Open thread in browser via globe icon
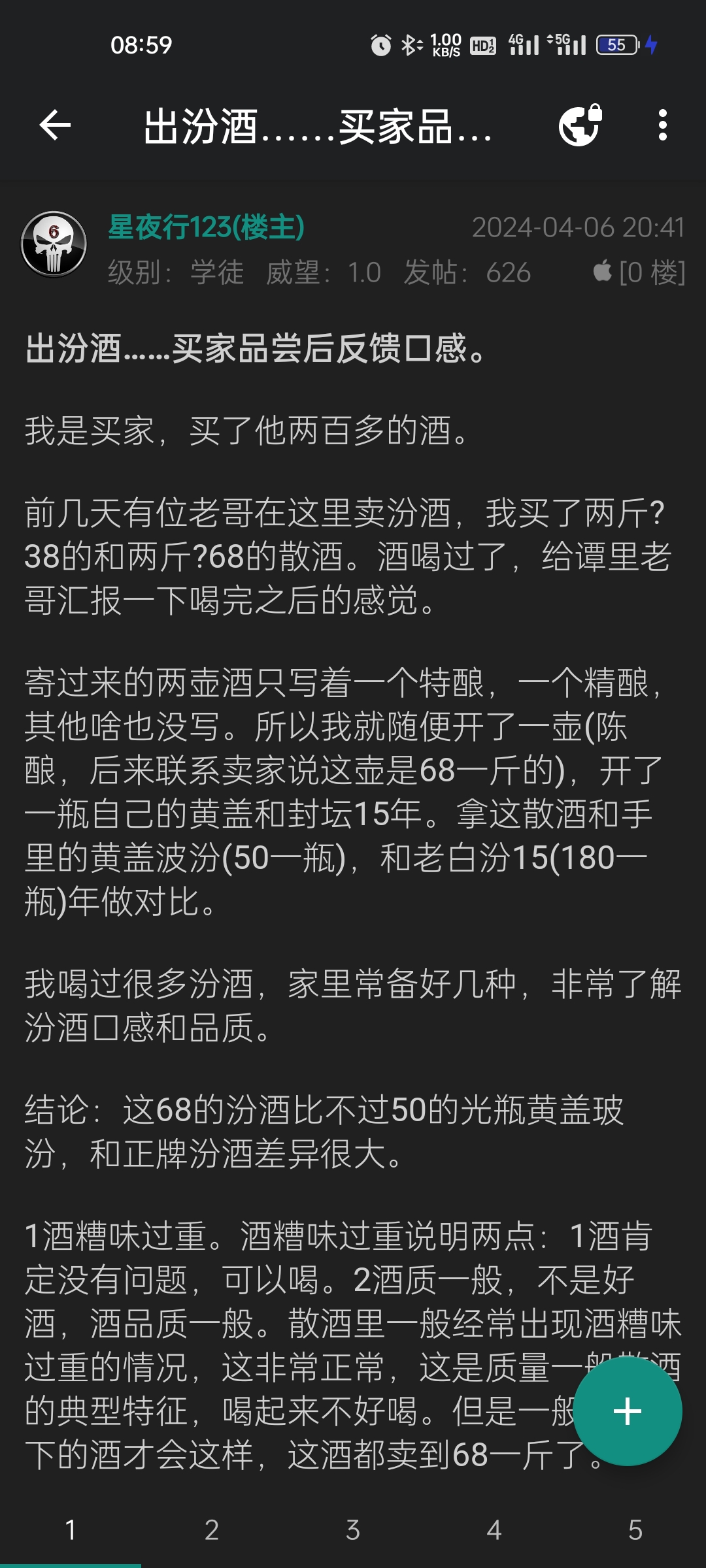Screen dimensions: 706x1568 [x=579, y=125]
